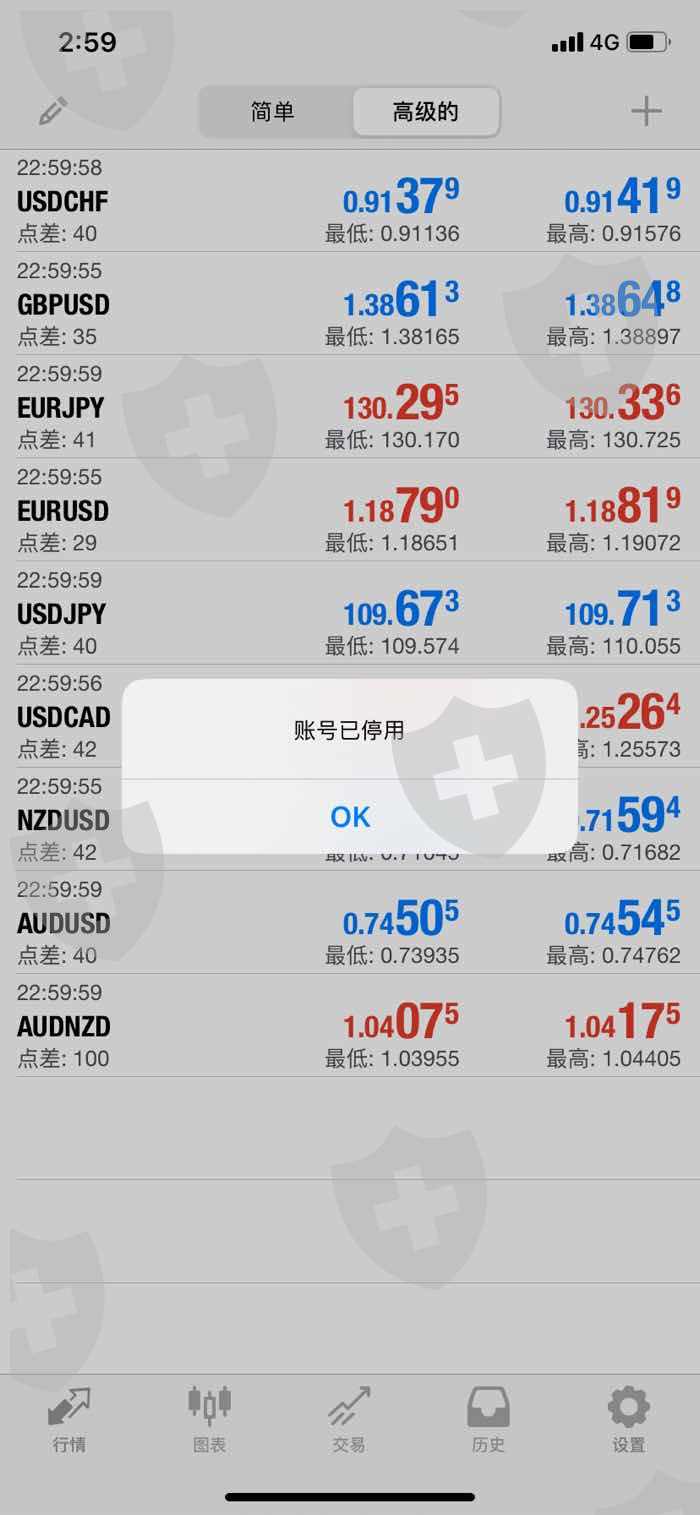Screen dimensions: 700x1515
Task: Open the 交易 tab
Action: coord(349,1420)
